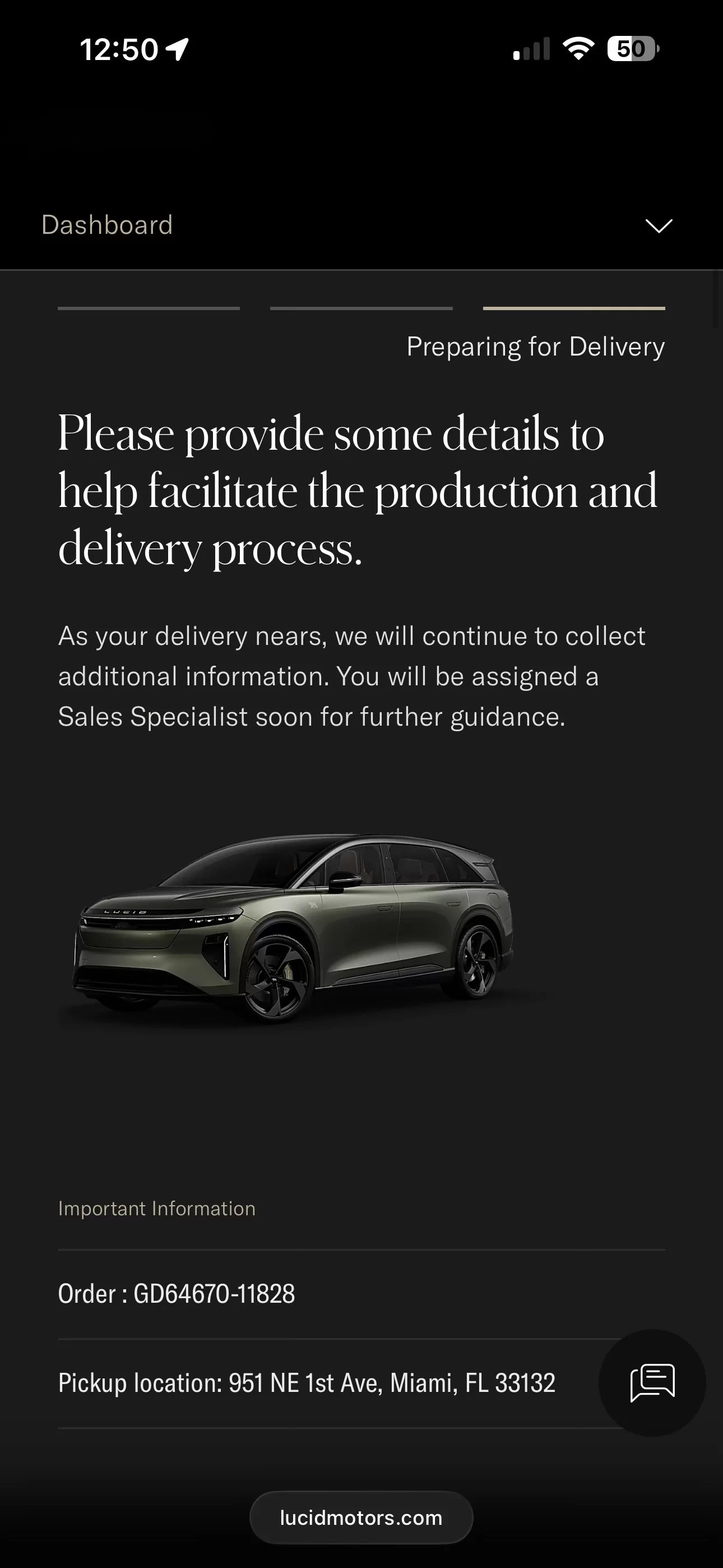Open the chat support bubble
This screenshot has height=1568, width=723.
[x=652, y=1382]
